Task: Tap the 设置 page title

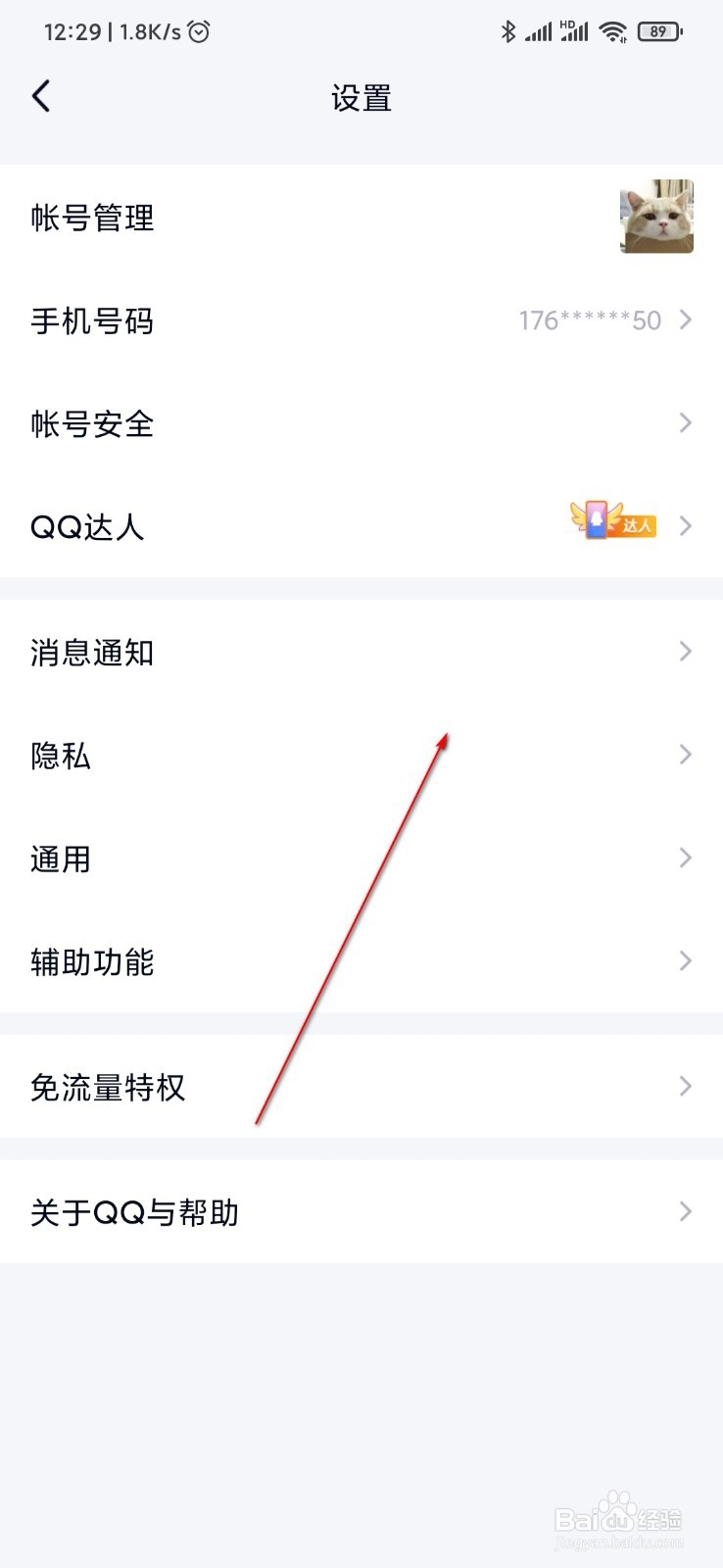Action: pyautogui.click(x=361, y=98)
